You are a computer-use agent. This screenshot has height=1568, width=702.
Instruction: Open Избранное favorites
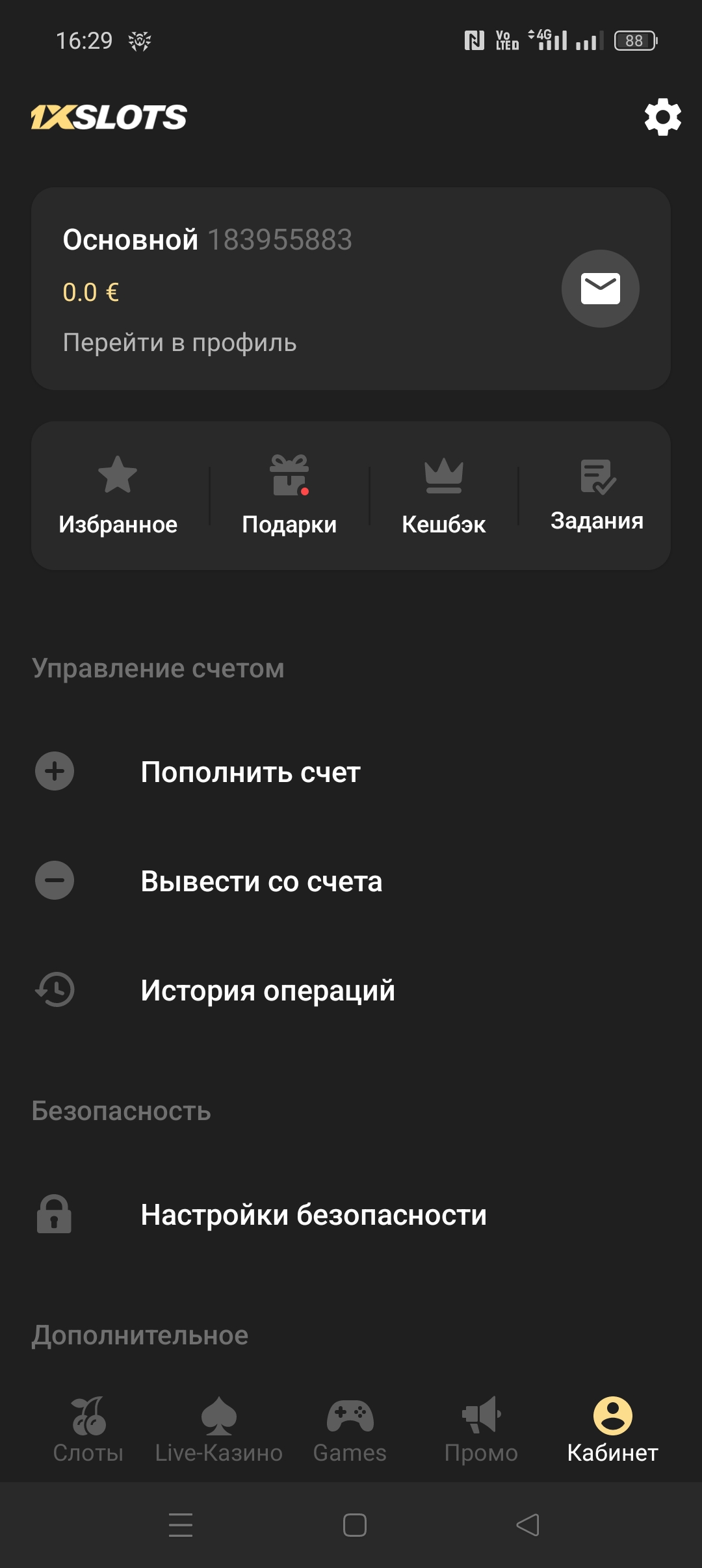click(118, 495)
